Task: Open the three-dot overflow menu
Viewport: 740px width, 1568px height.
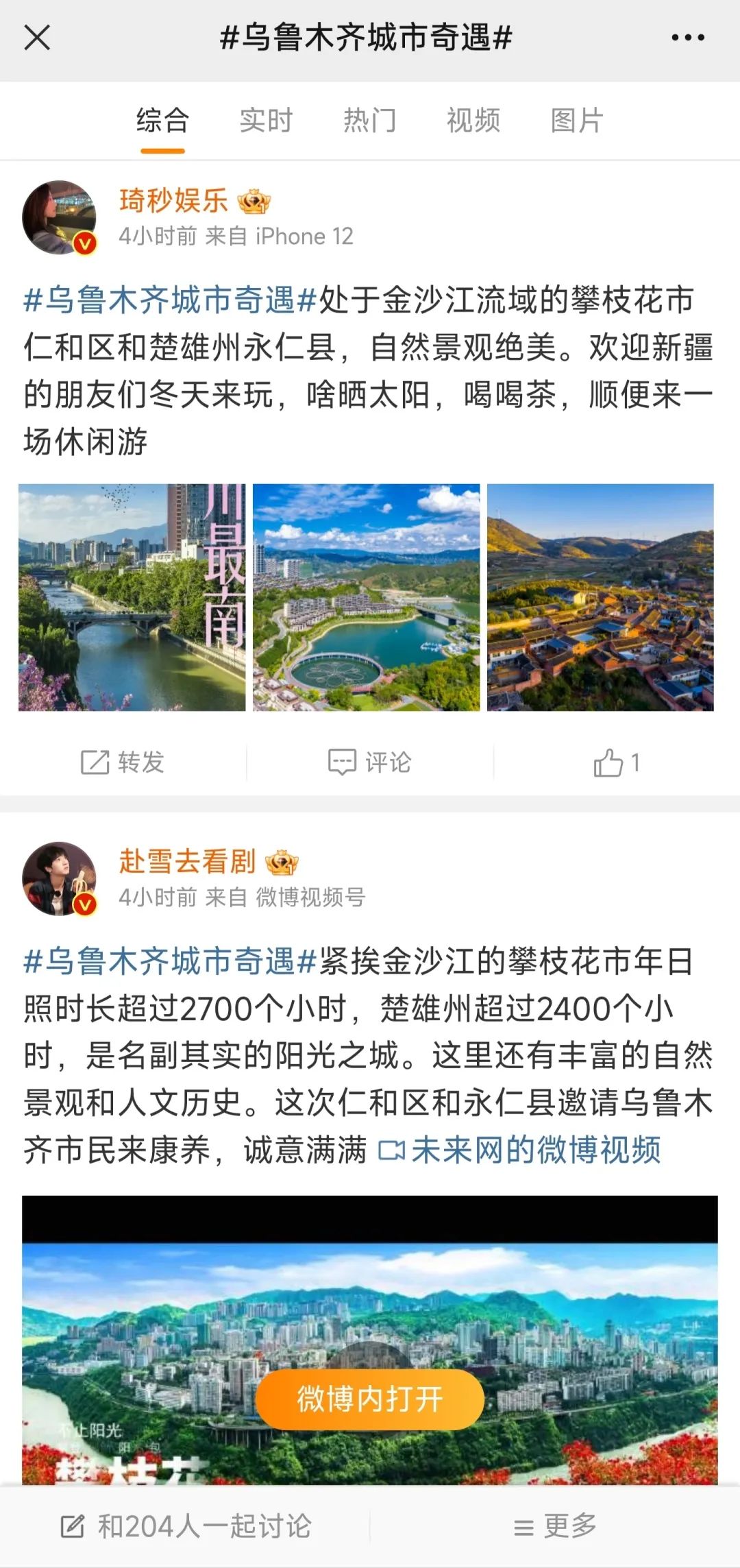Action: coord(688,38)
